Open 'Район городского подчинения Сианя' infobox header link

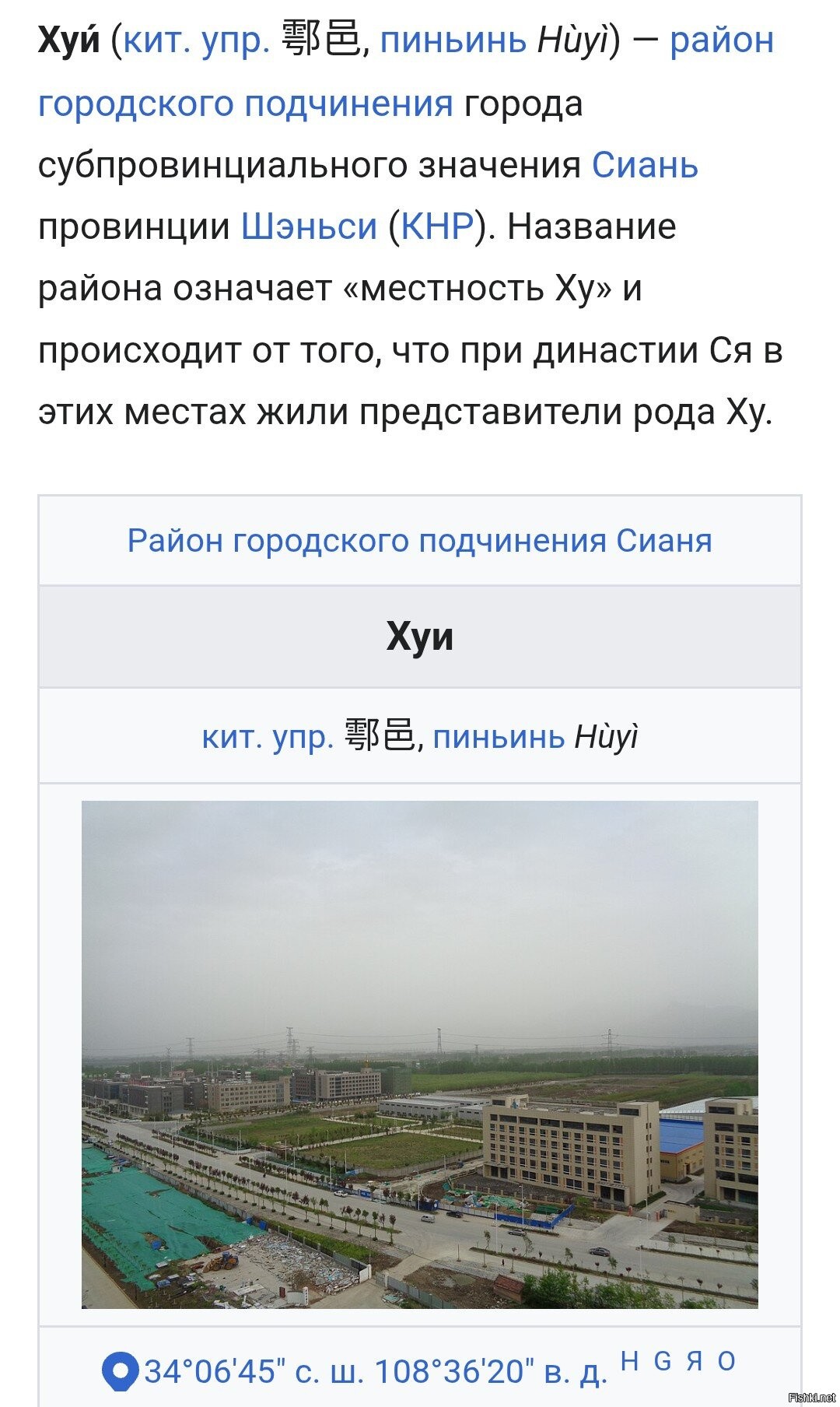tap(419, 540)
